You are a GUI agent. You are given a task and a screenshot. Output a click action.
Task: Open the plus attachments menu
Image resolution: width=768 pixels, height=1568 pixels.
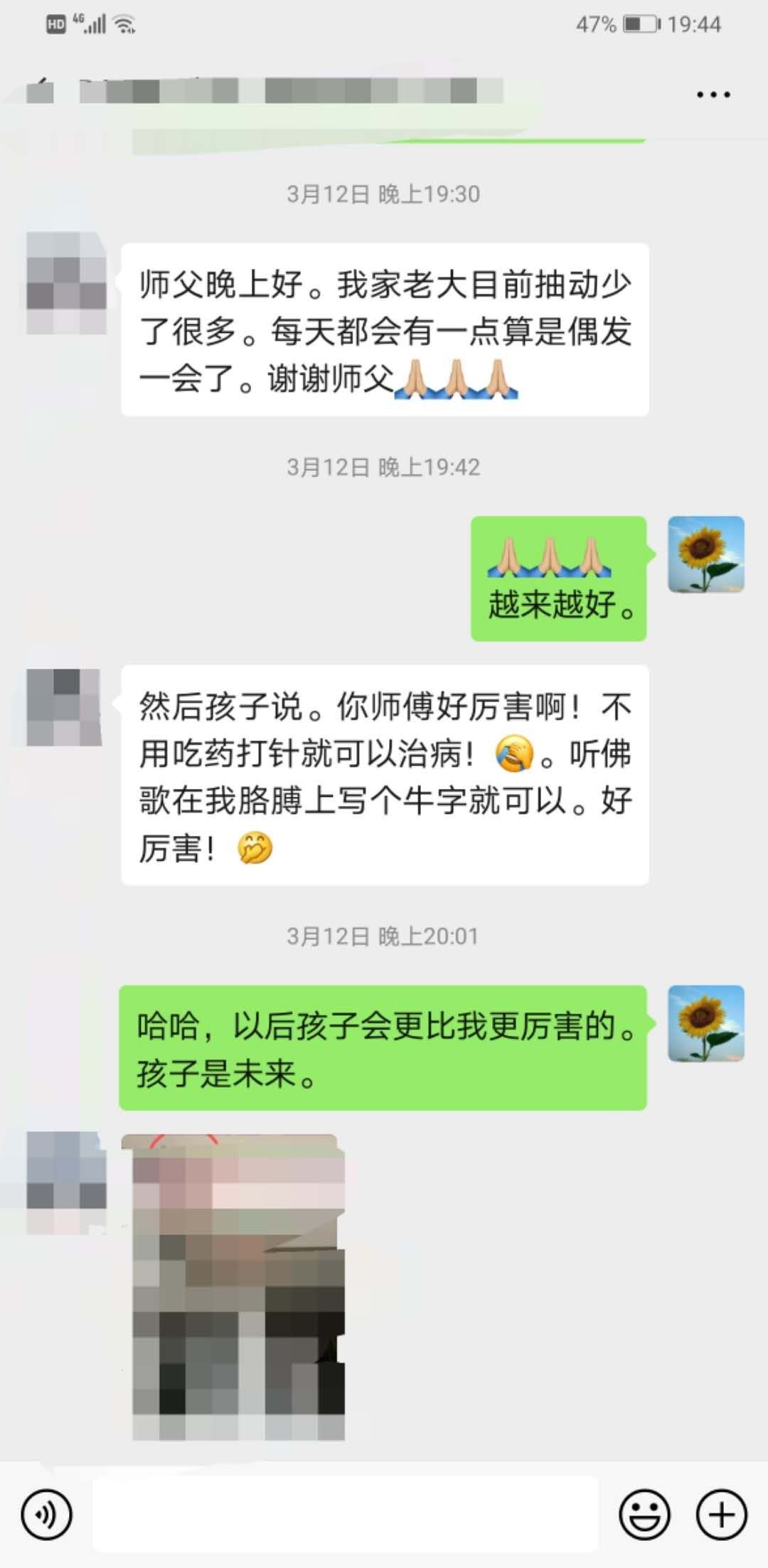(x=721, y=1514)
